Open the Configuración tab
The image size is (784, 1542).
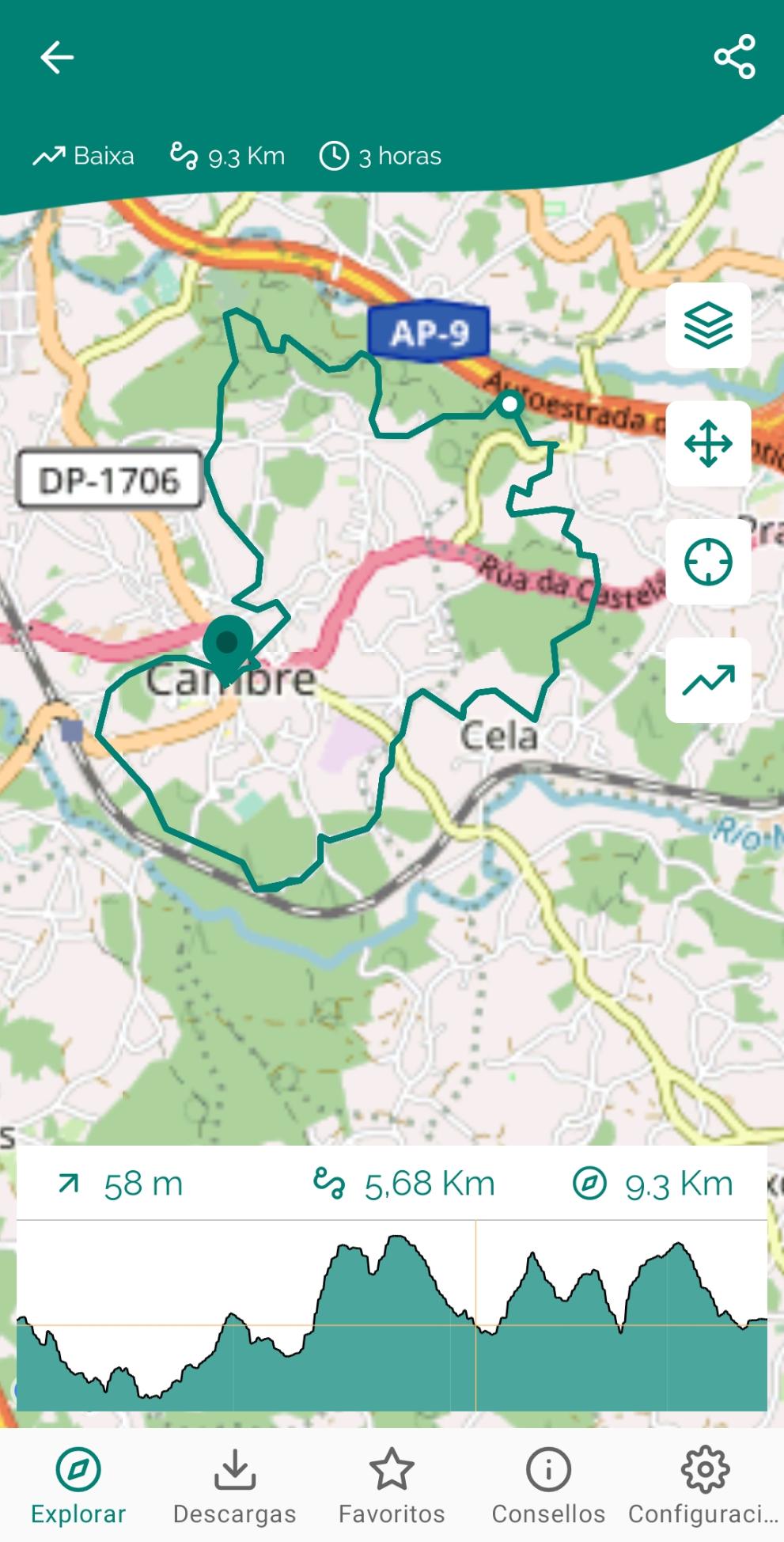coord(704,1486)
